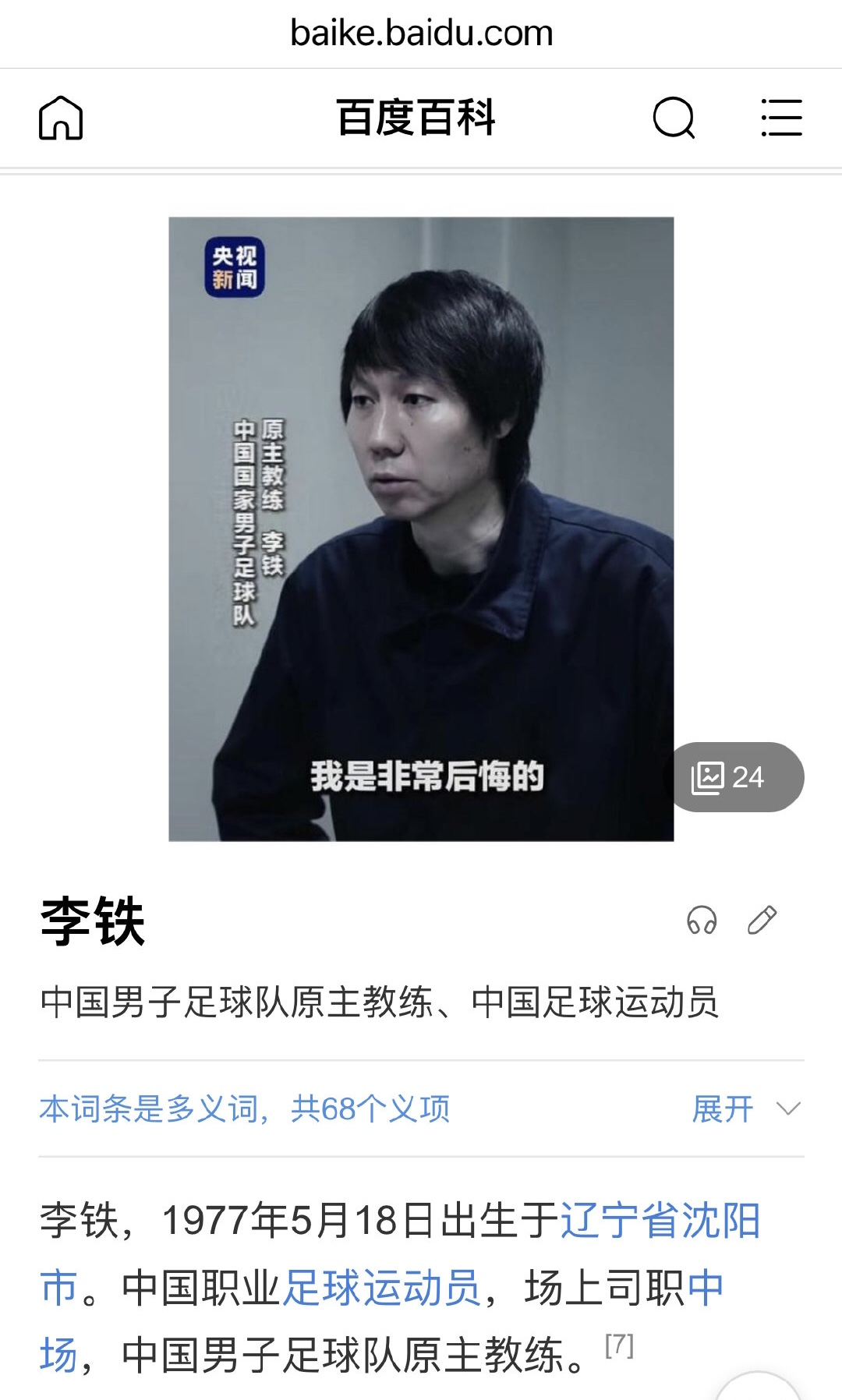The width and height of the screenshot is (842, 1400).
Task: Go to Baidu Baike home page
Action: 61,118
